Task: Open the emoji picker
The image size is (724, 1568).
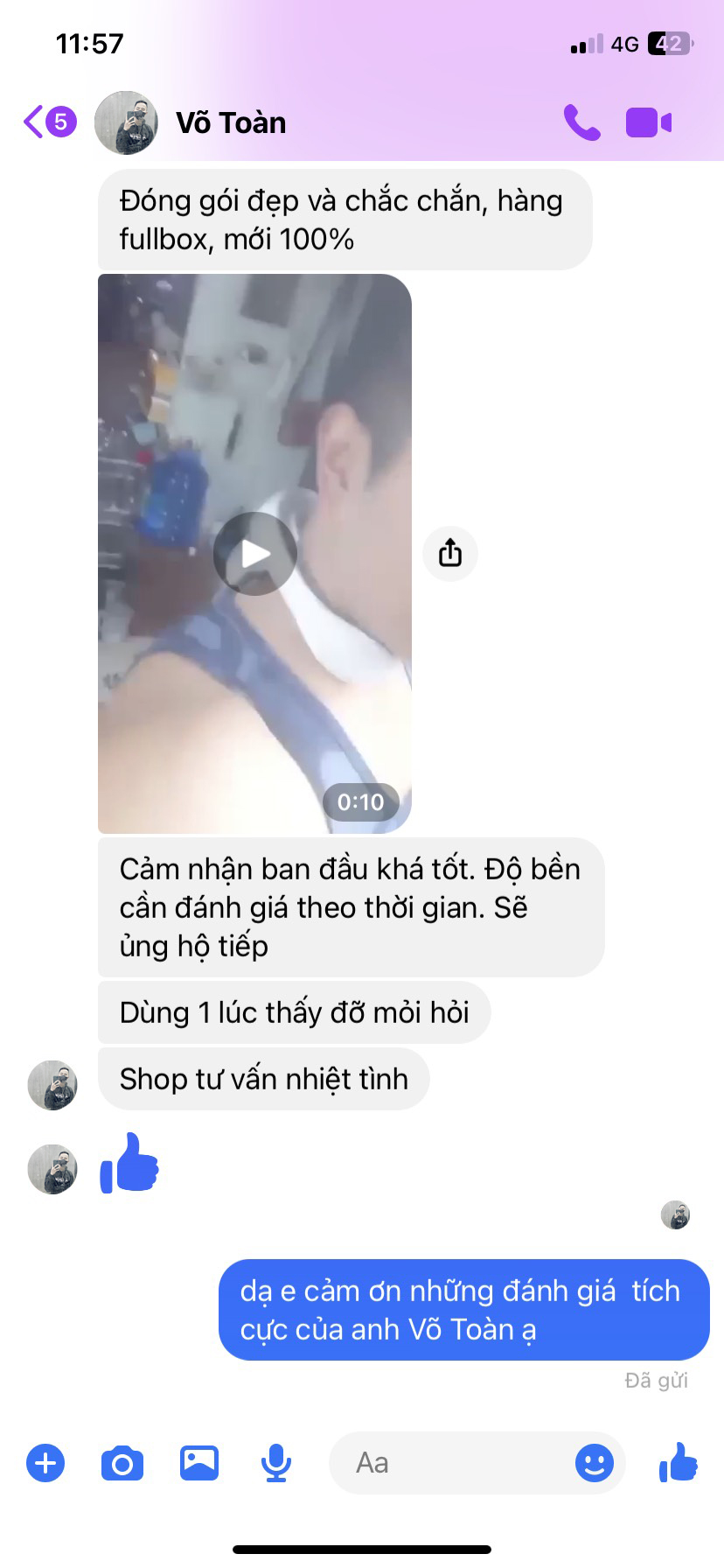Action: 595,1463
